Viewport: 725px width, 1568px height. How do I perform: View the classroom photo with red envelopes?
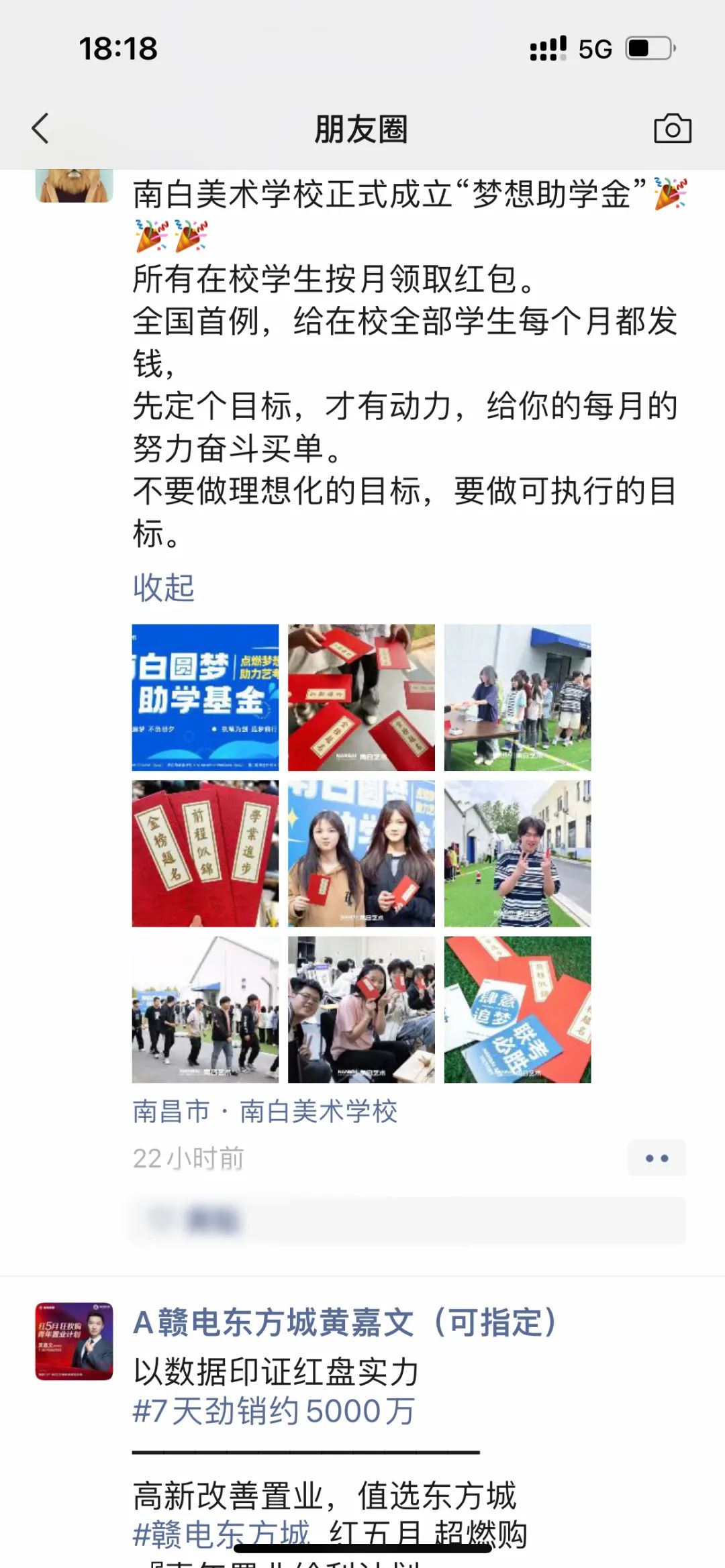click(x=361, y=1009)
